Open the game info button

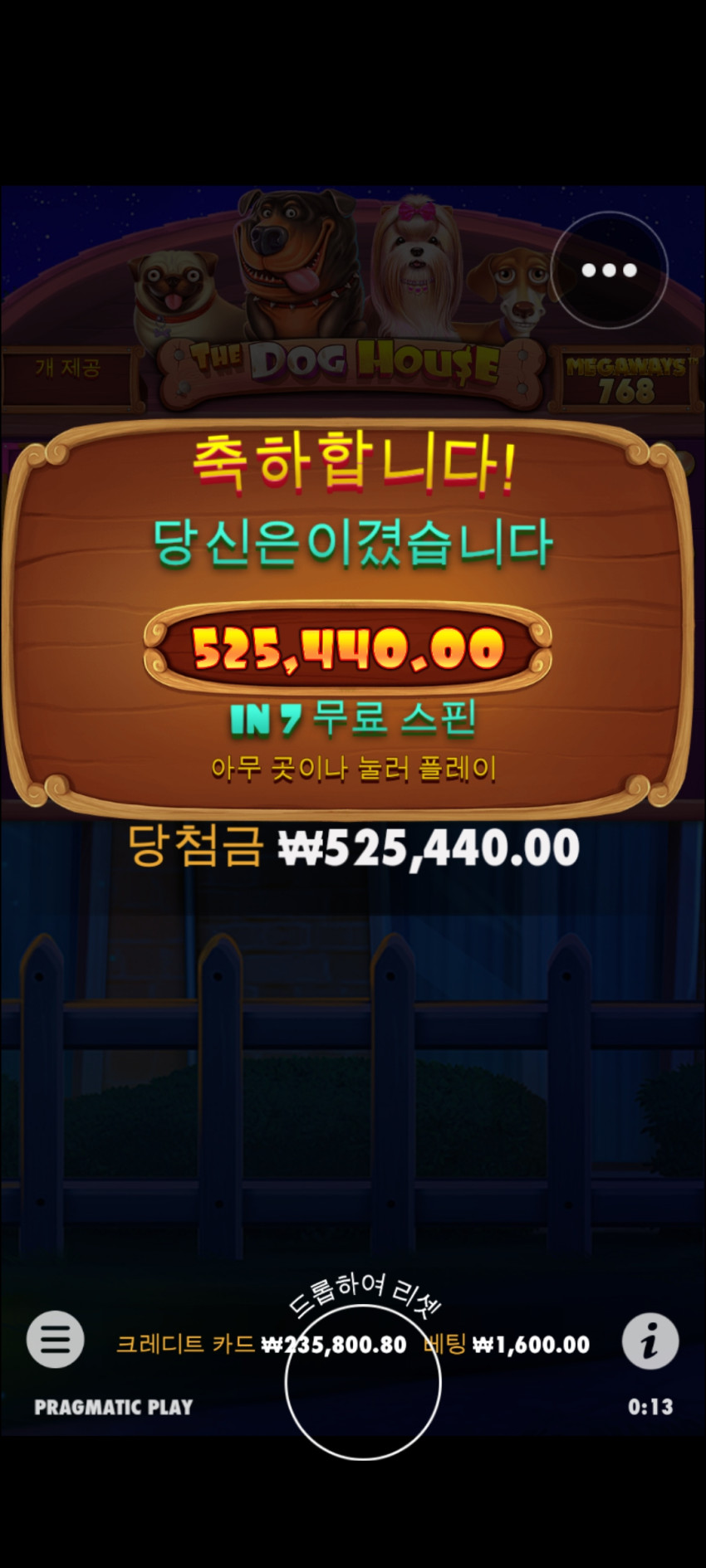click(650, 1341)
